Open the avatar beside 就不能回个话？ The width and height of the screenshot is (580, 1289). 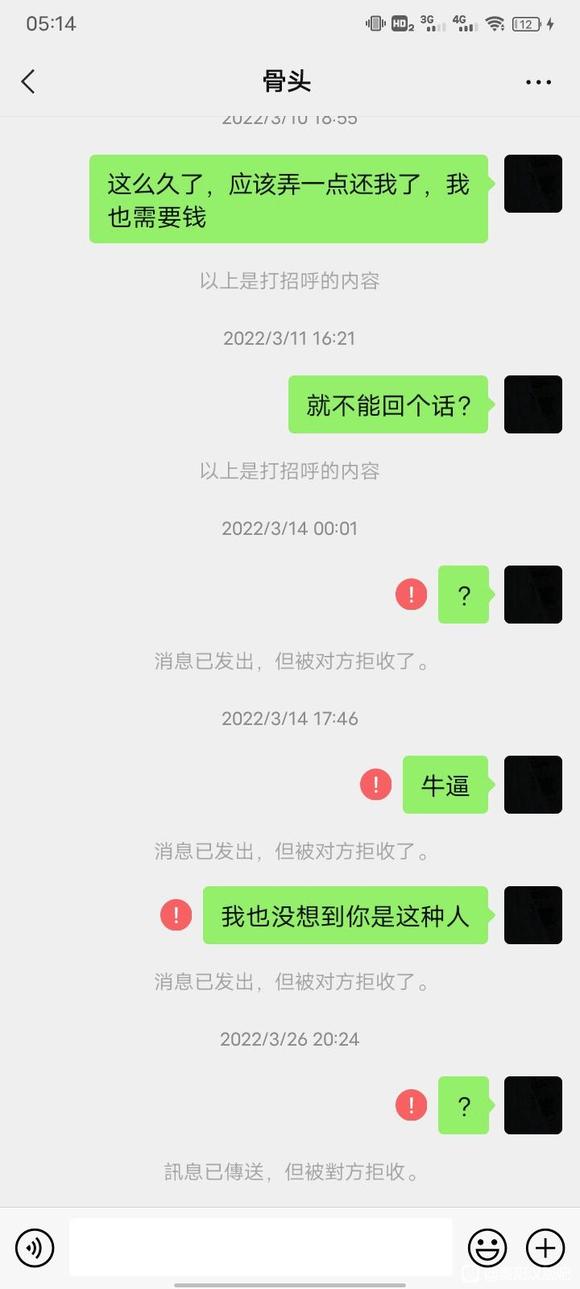click(x=533, y=404)
